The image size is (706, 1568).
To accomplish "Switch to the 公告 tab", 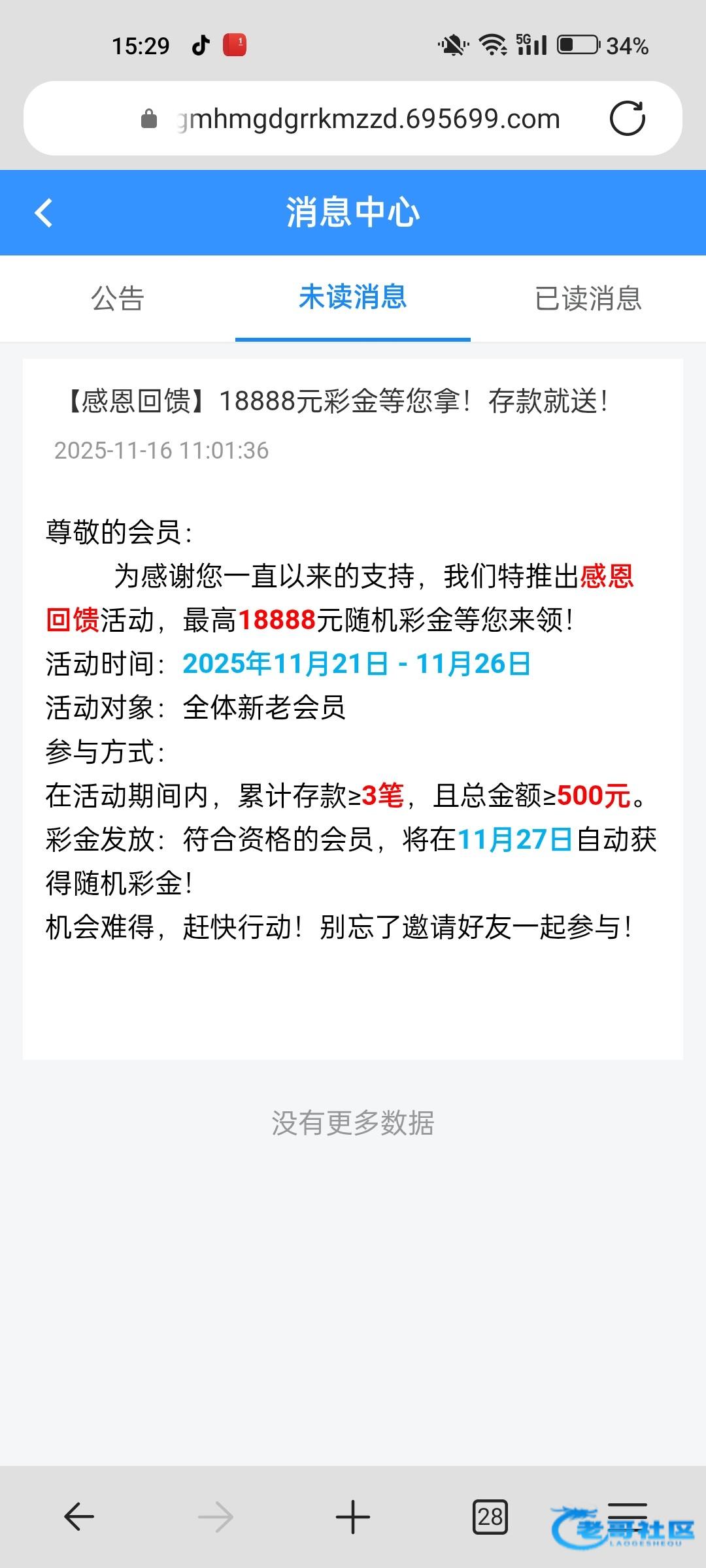I will [118, 299].
